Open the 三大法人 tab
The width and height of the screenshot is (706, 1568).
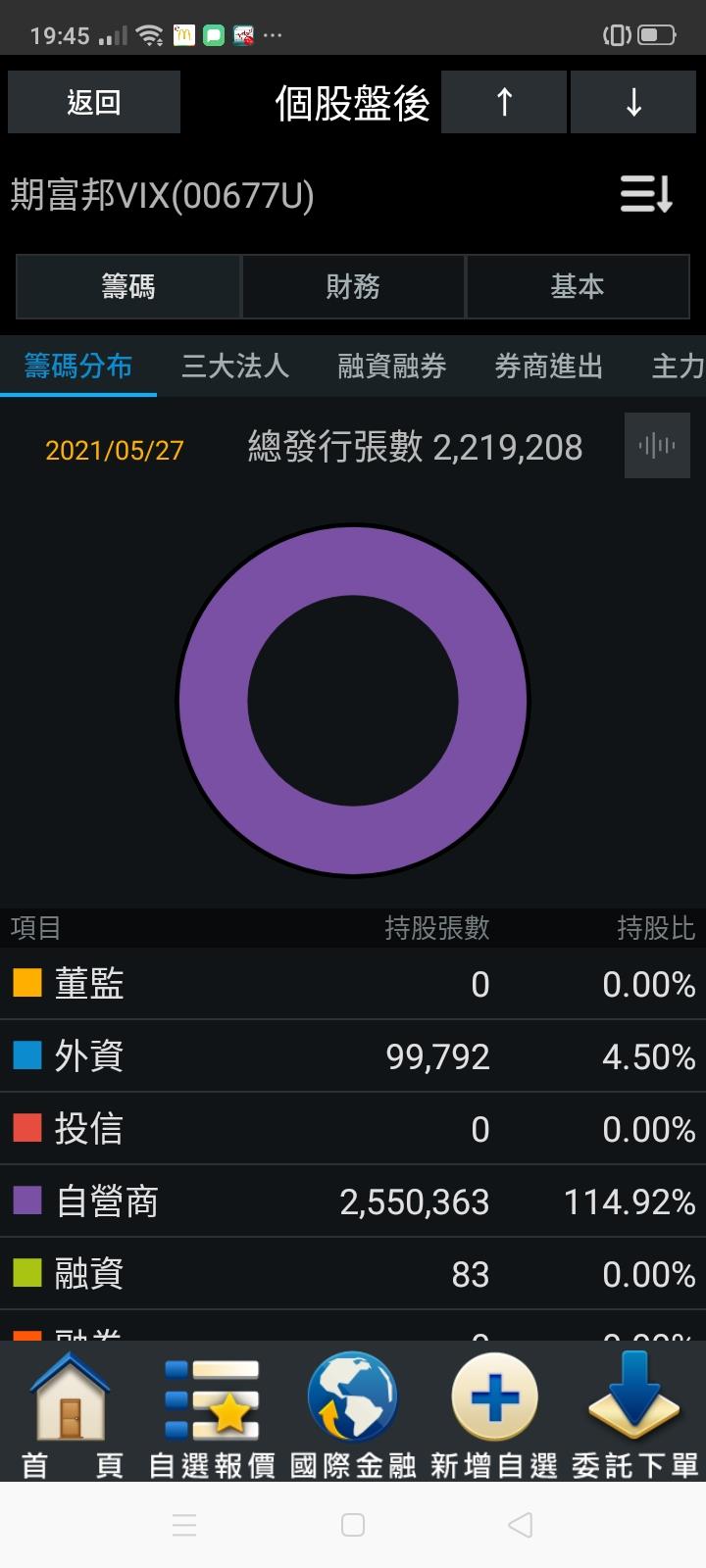tap(235, 367)
